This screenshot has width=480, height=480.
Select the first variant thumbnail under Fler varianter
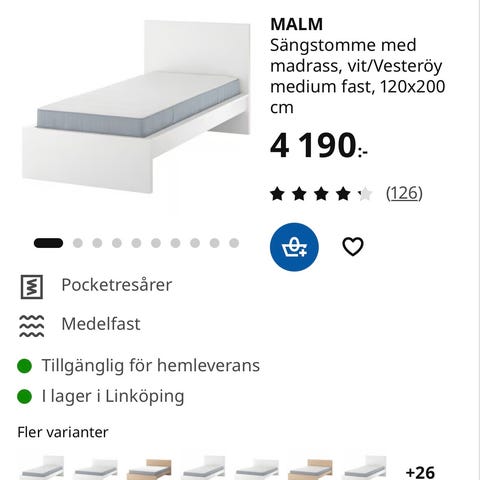pos(42,468)
